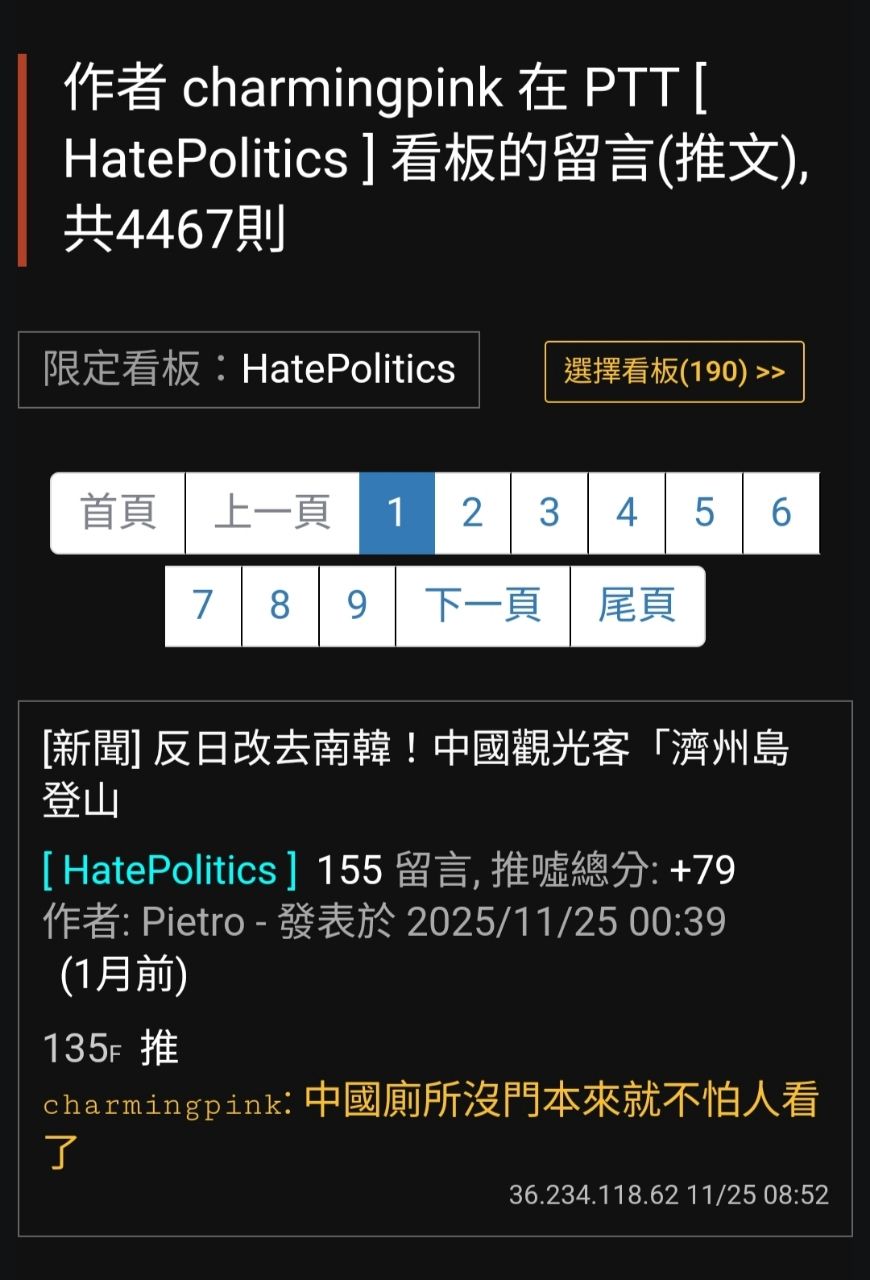
Task: Jump to page 7
Action: coord(203,606)
